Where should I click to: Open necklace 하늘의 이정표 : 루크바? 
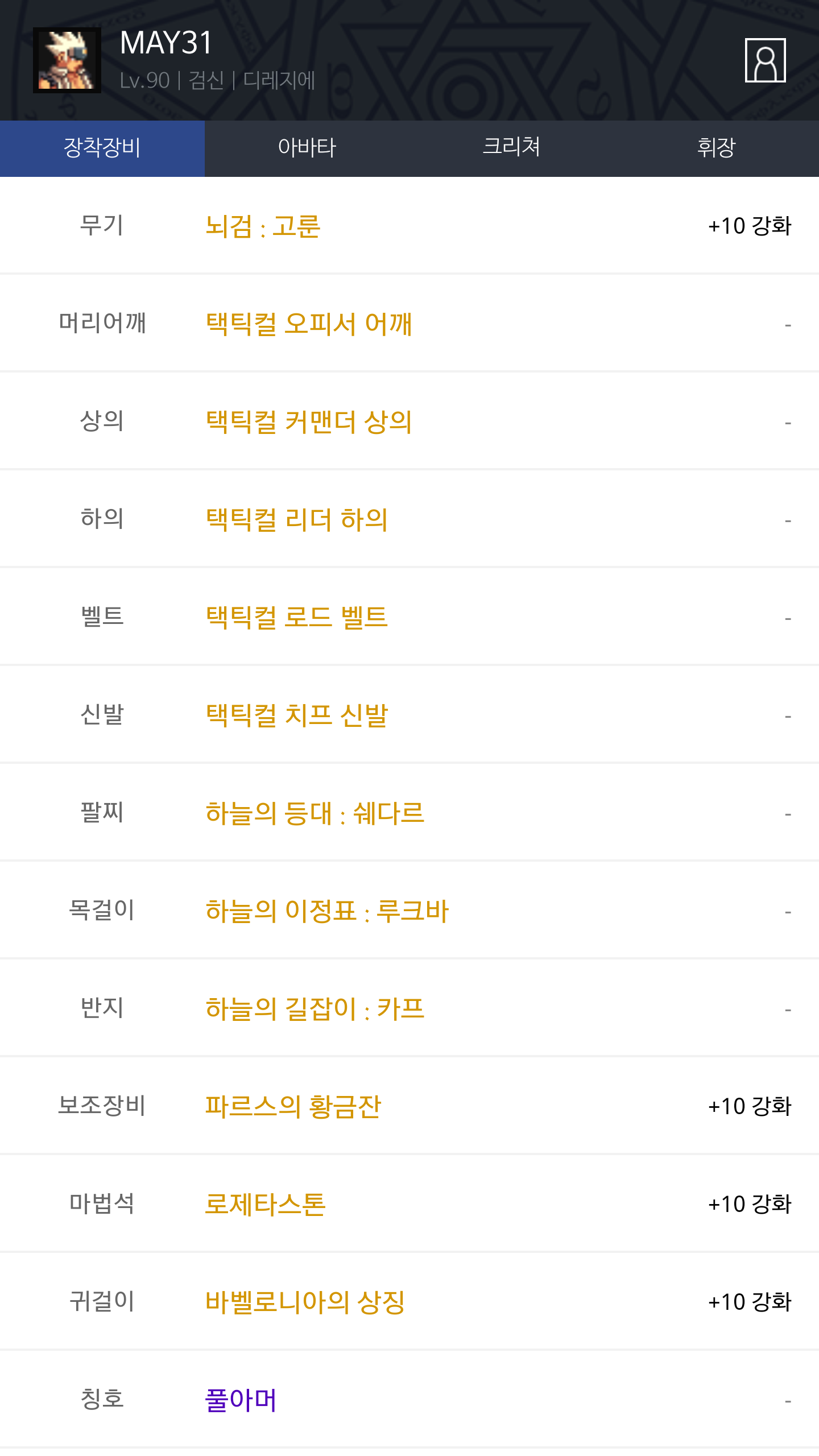[327, 911]
